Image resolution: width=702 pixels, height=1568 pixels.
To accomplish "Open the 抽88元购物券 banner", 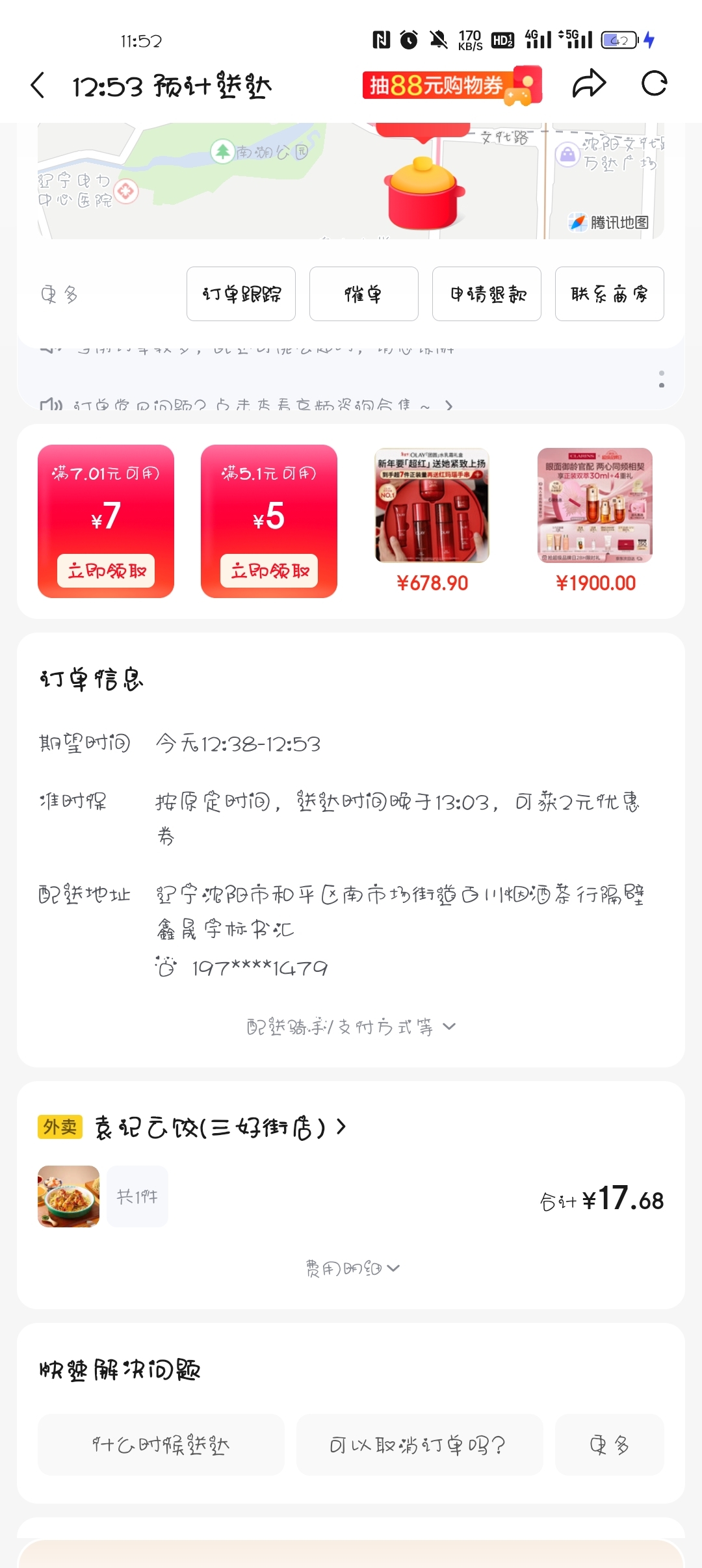I will tap(452, 85).
